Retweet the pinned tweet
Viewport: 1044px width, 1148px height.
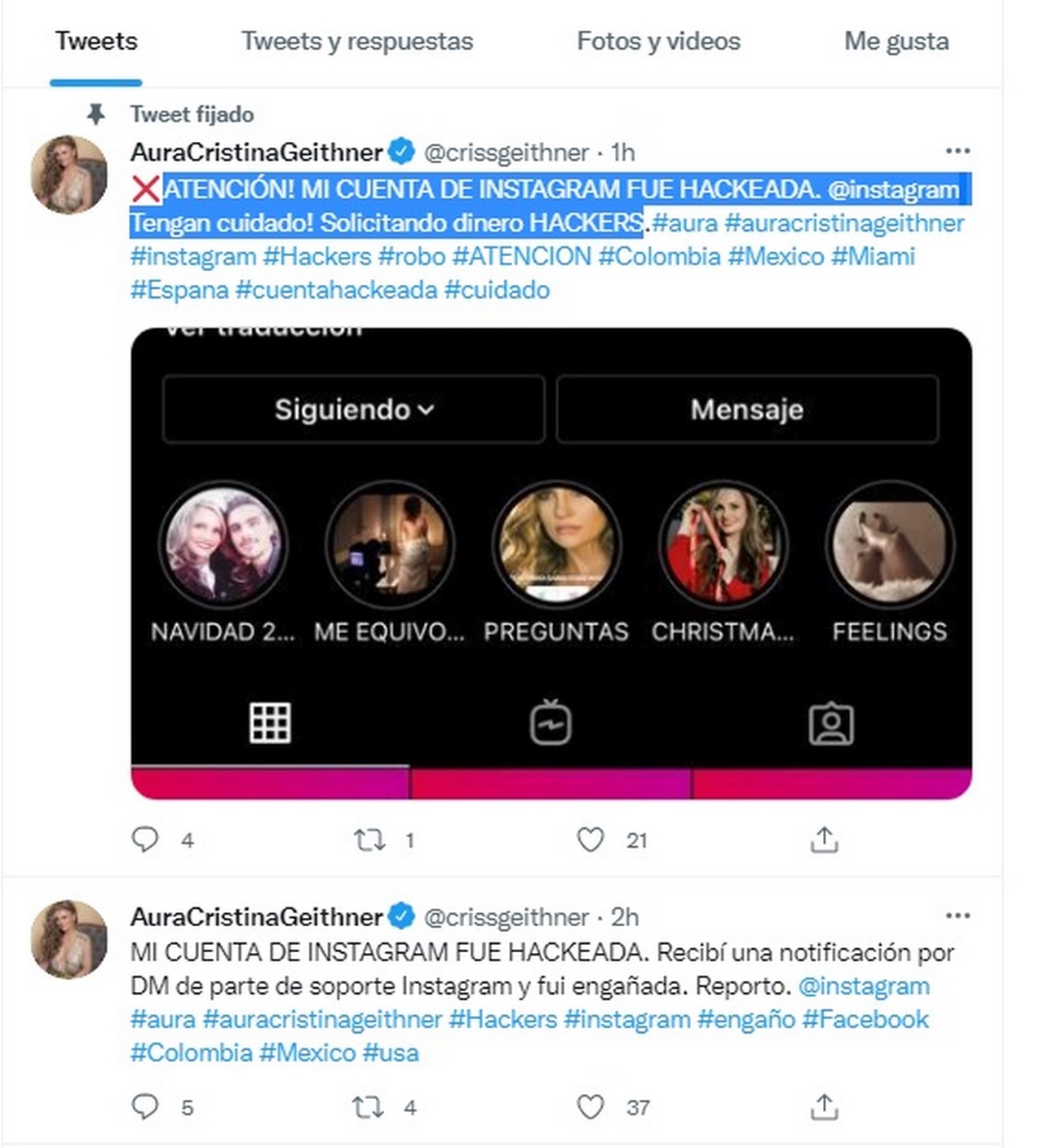tap(369, 839)
